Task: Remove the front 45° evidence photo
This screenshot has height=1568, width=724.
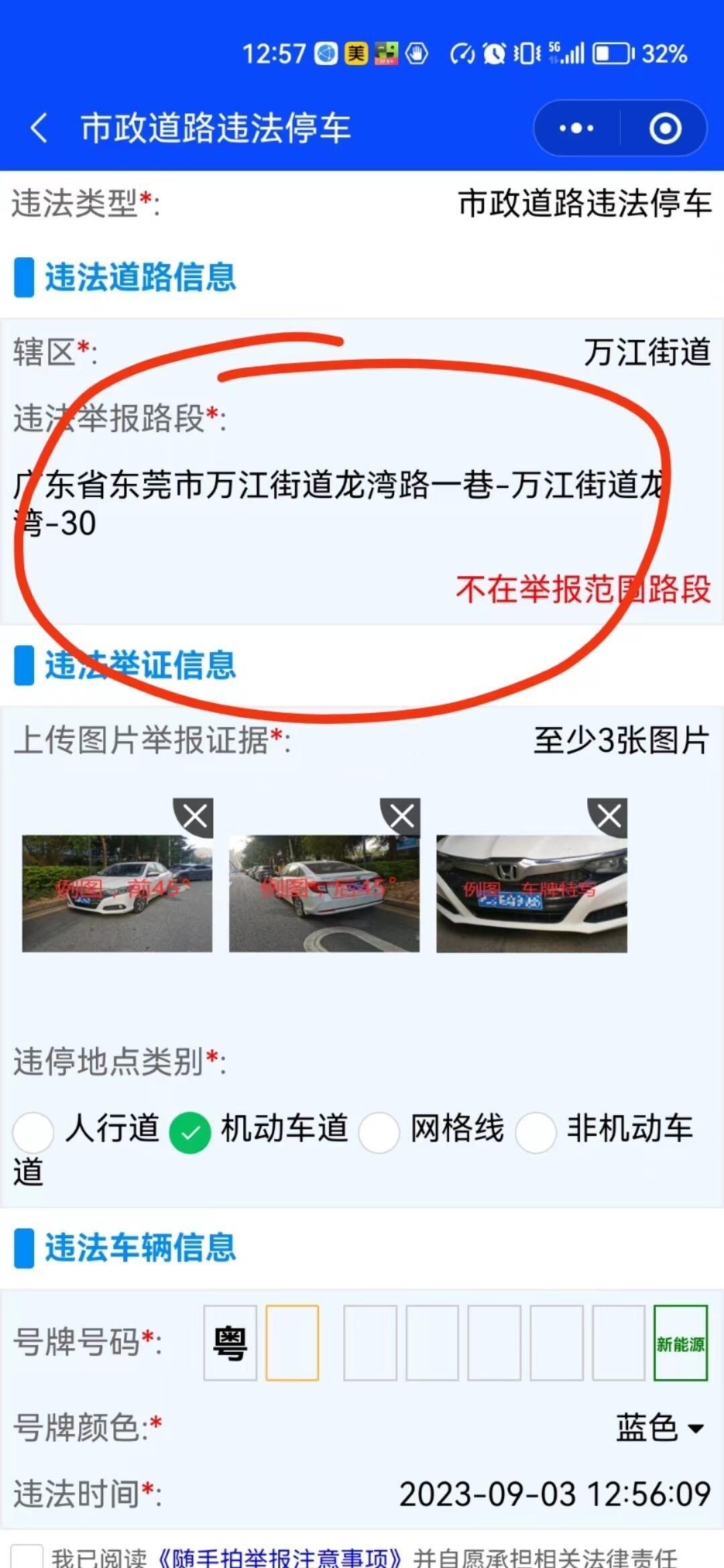Action: click(x=194, y=817)
